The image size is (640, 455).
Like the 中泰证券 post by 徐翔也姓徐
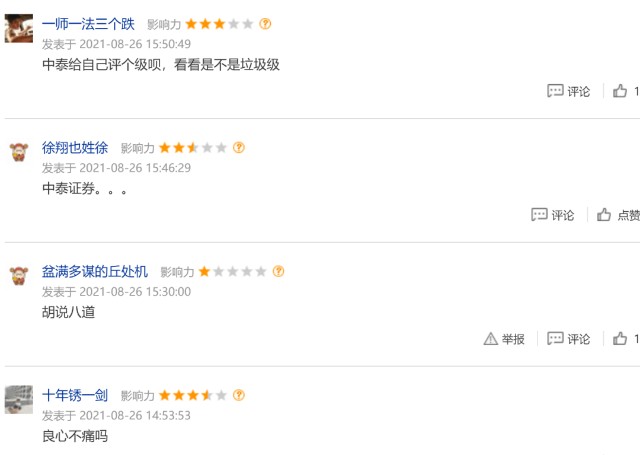[x=617, y=215]
